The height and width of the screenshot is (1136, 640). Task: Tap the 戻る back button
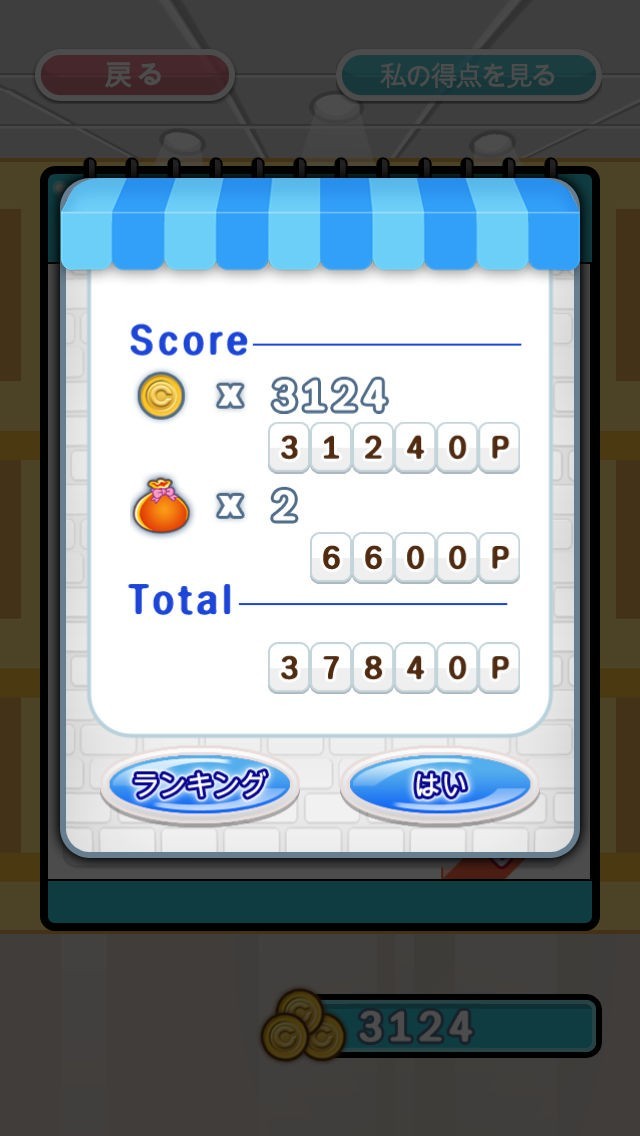pos(134,75)
